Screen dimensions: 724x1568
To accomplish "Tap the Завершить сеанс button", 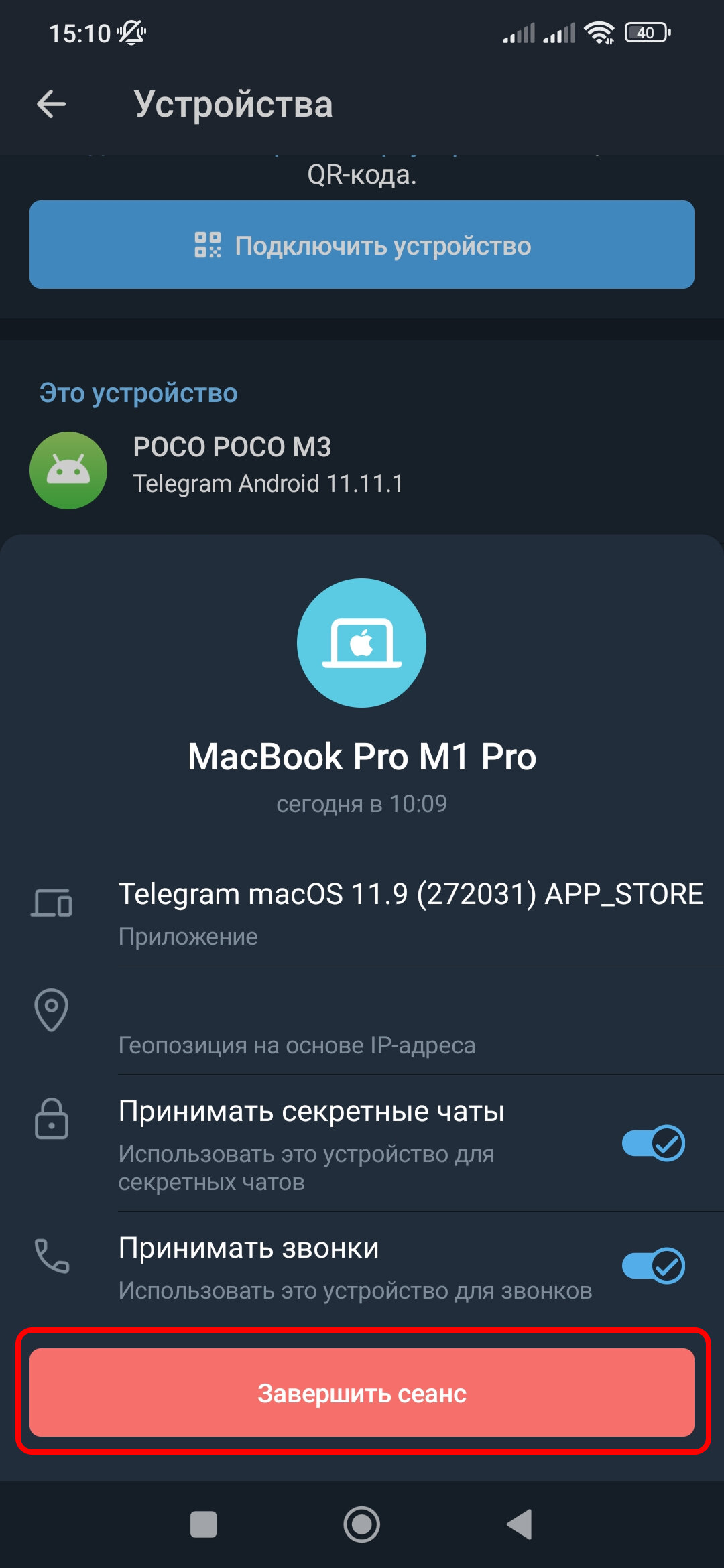I will coord(362,1392).
